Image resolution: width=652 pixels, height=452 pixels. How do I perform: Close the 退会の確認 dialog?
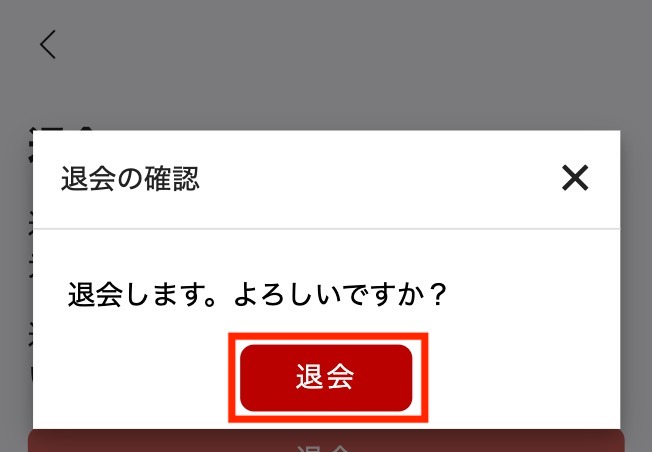(575, 178)
